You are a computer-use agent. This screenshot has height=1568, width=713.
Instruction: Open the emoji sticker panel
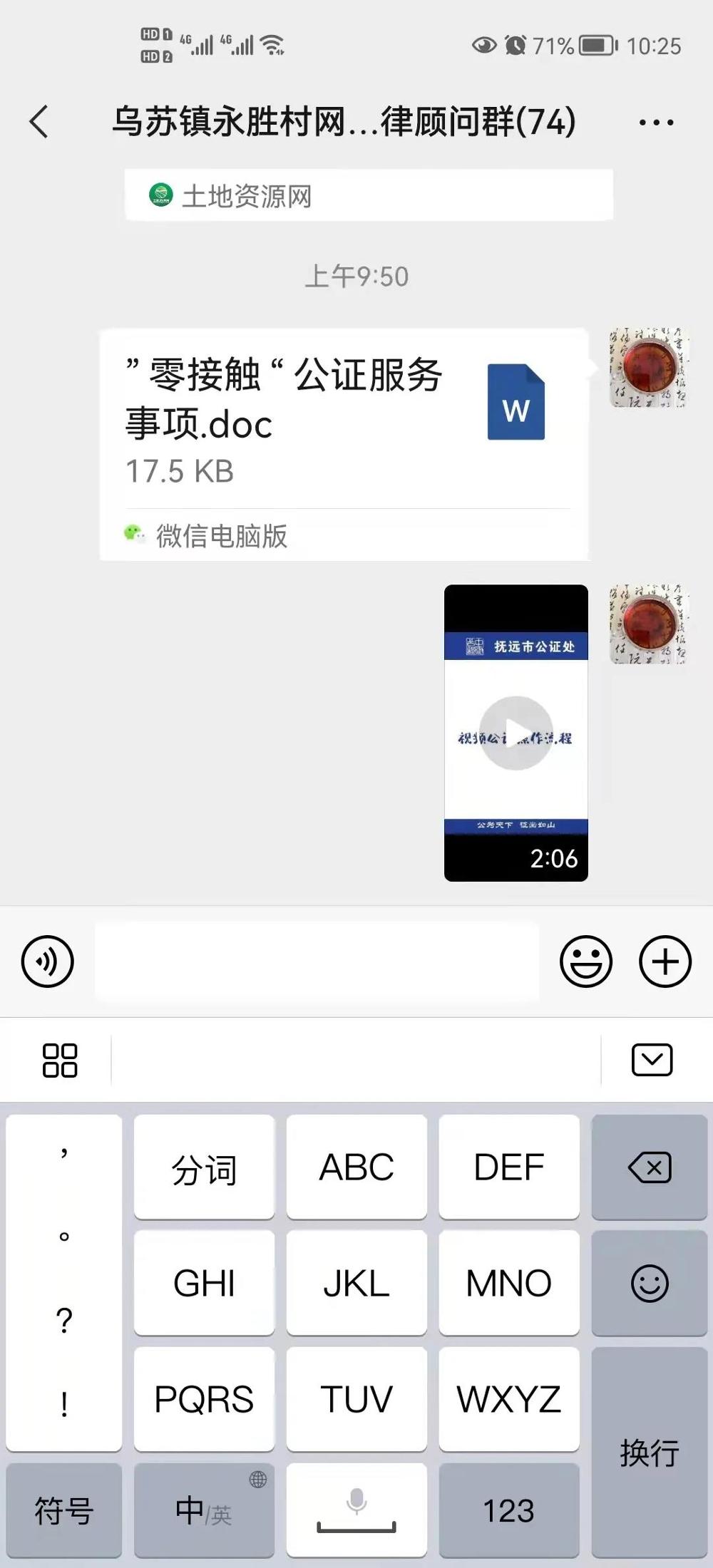coord(586,961)
